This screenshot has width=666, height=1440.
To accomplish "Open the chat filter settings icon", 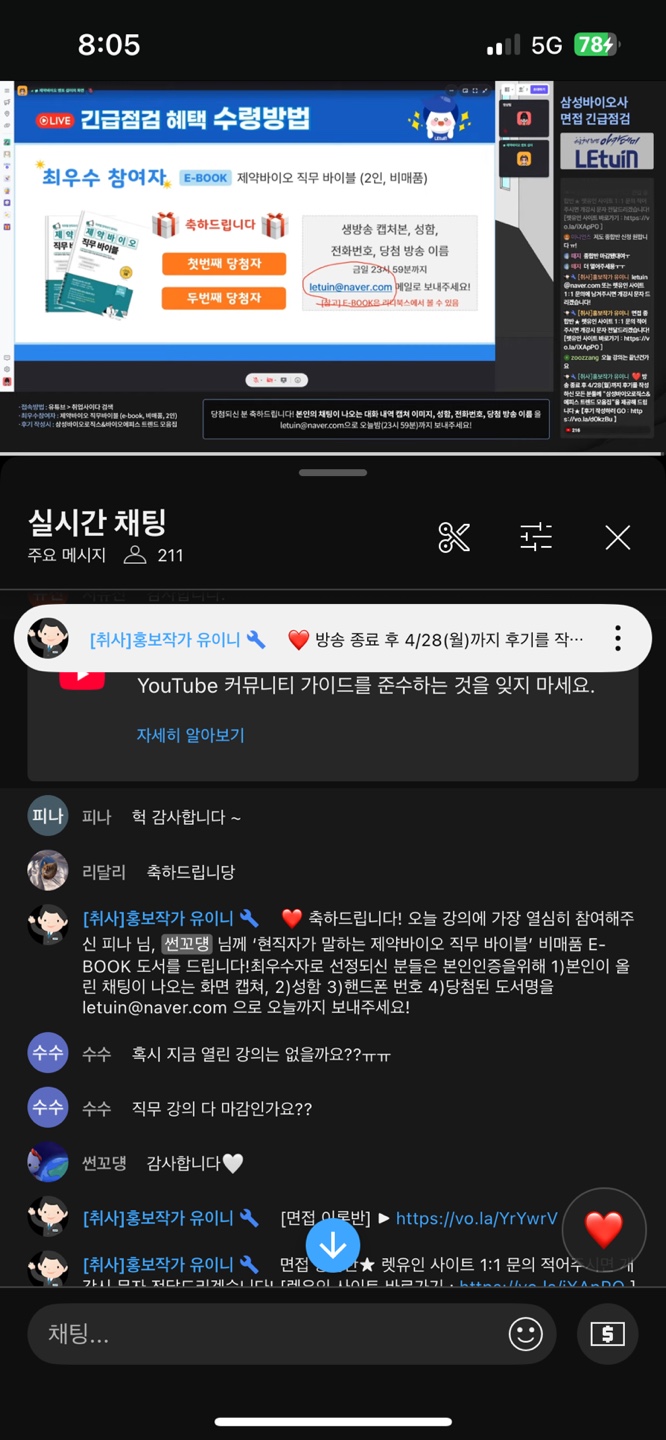I will click(x=536, y=537).
